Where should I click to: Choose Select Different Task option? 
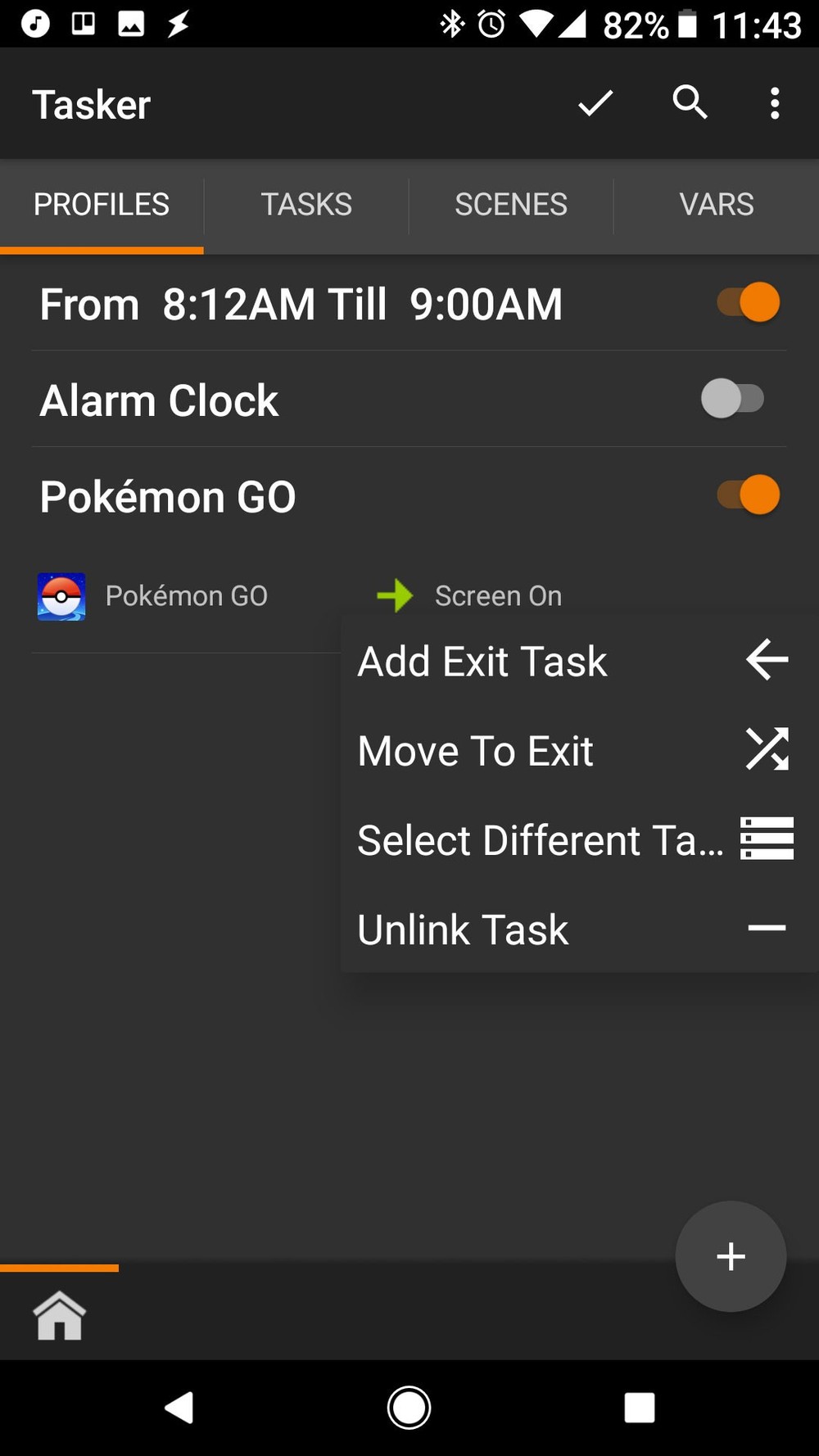[x=573, y=839]
